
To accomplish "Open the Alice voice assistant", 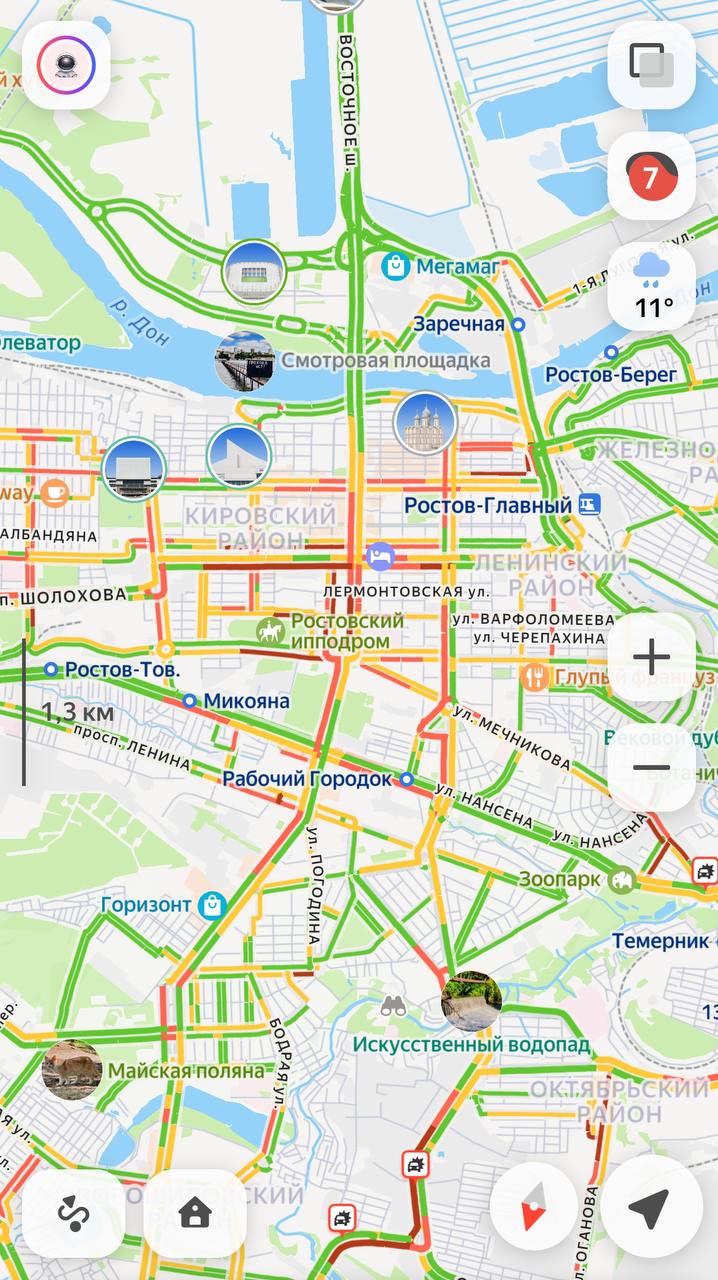I will click(x=65, y=65).
